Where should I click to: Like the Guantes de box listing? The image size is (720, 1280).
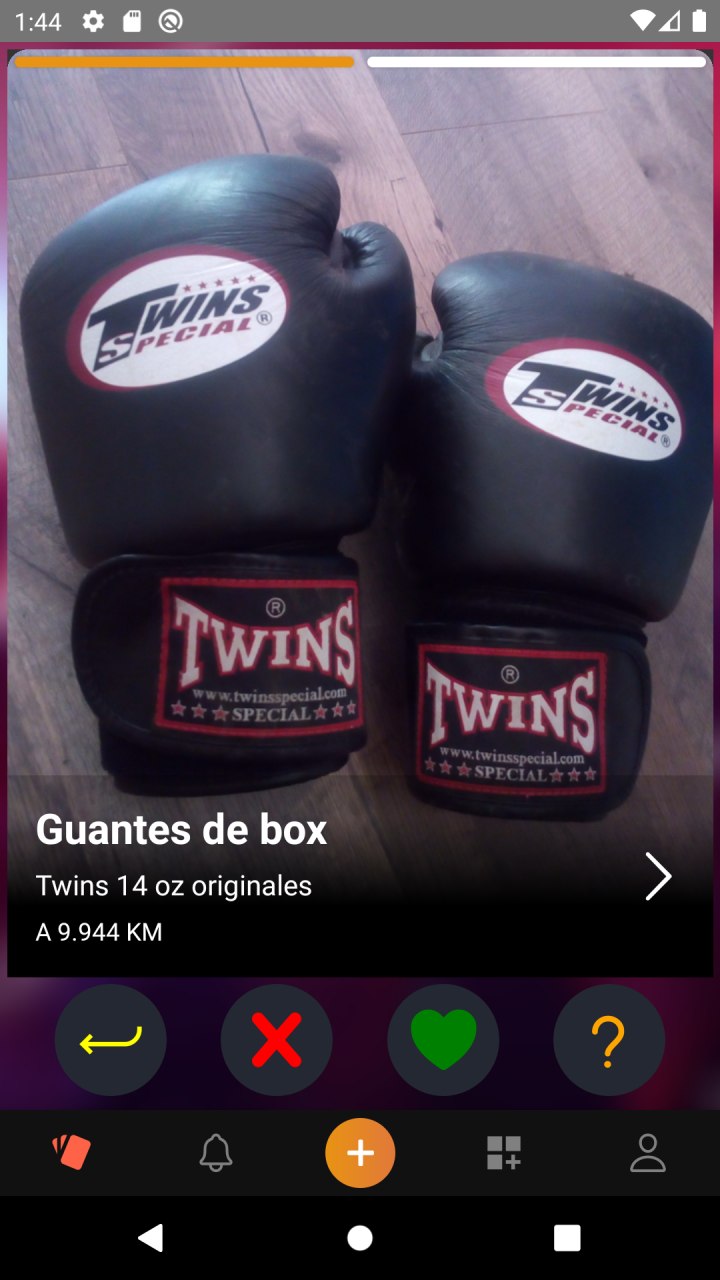click(443, 1040)
